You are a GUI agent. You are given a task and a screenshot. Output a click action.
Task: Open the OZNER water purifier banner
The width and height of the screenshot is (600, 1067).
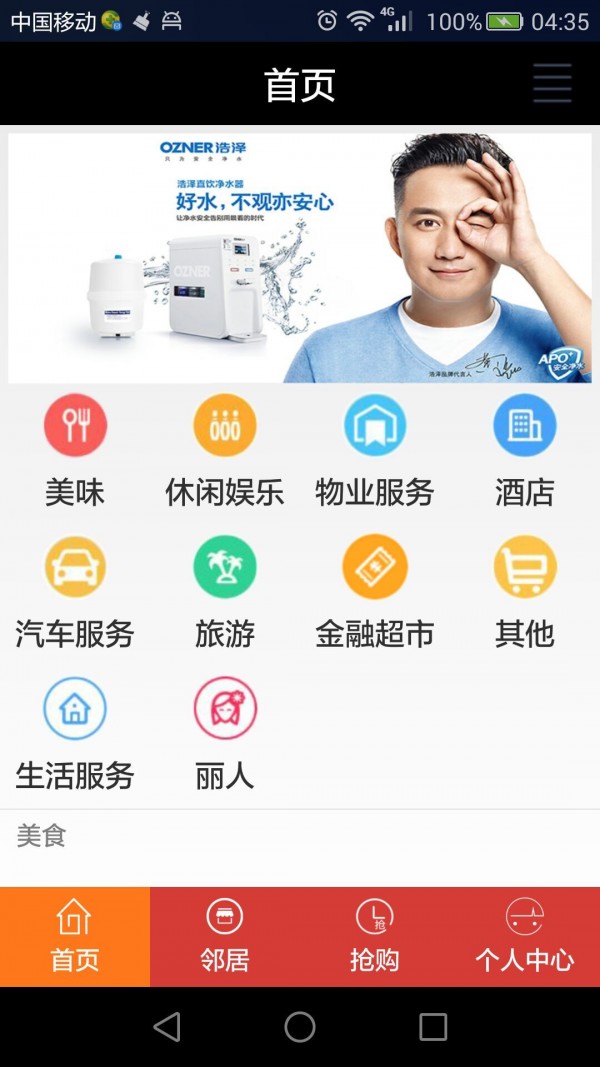(300, 258)
